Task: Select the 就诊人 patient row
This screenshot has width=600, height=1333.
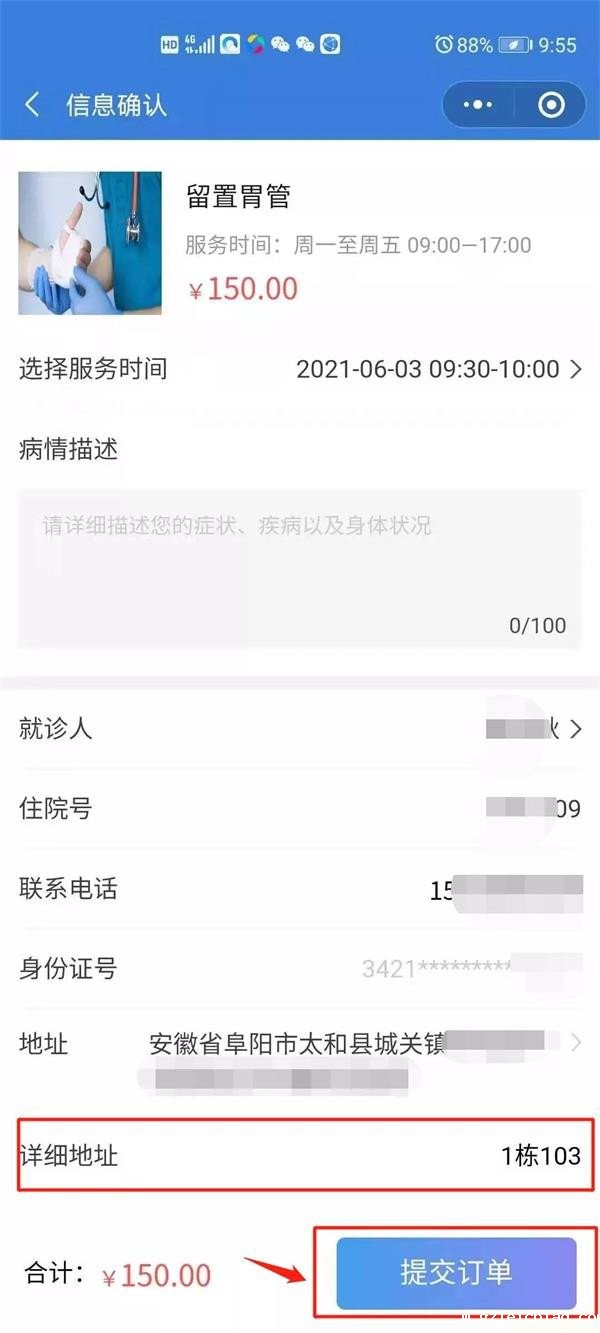Action: click(x=300, y=728)
